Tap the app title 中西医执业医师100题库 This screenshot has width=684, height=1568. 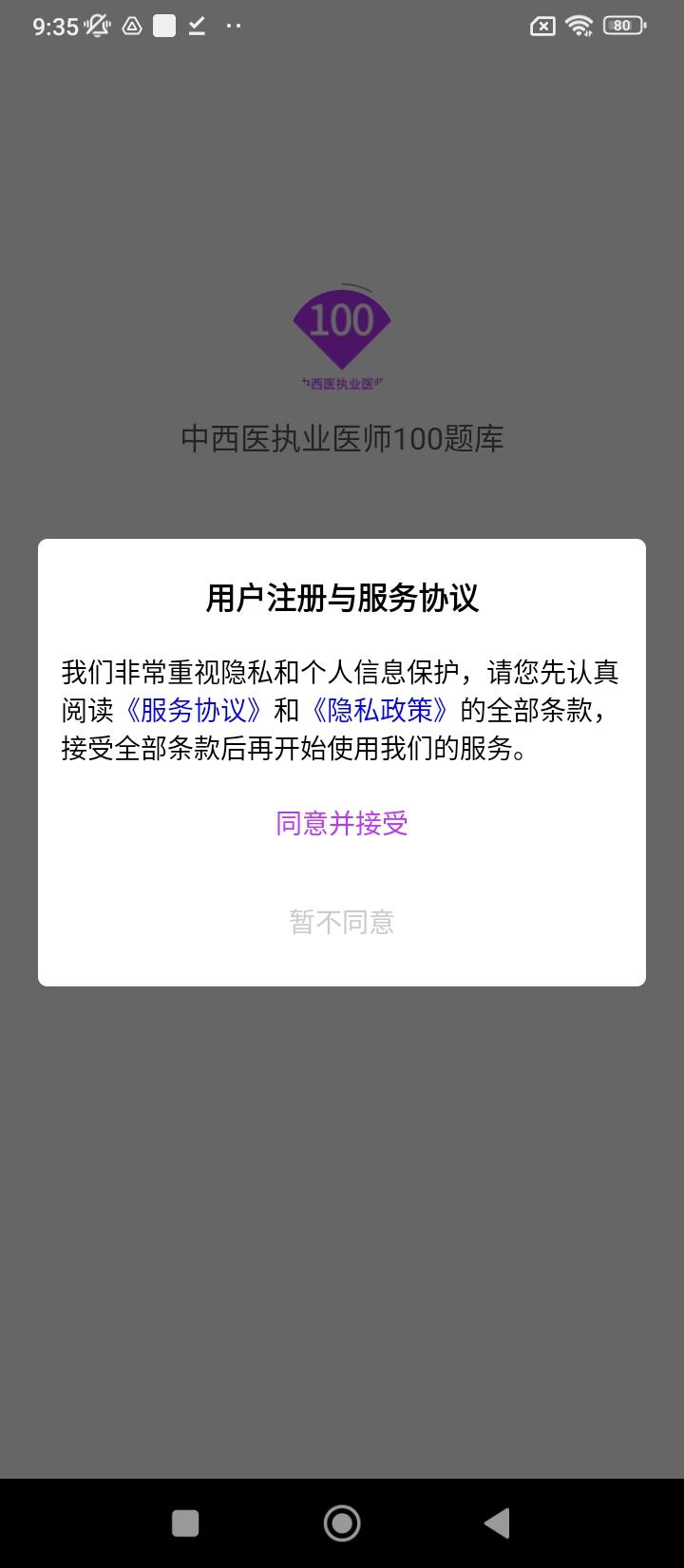coord(342,439)
